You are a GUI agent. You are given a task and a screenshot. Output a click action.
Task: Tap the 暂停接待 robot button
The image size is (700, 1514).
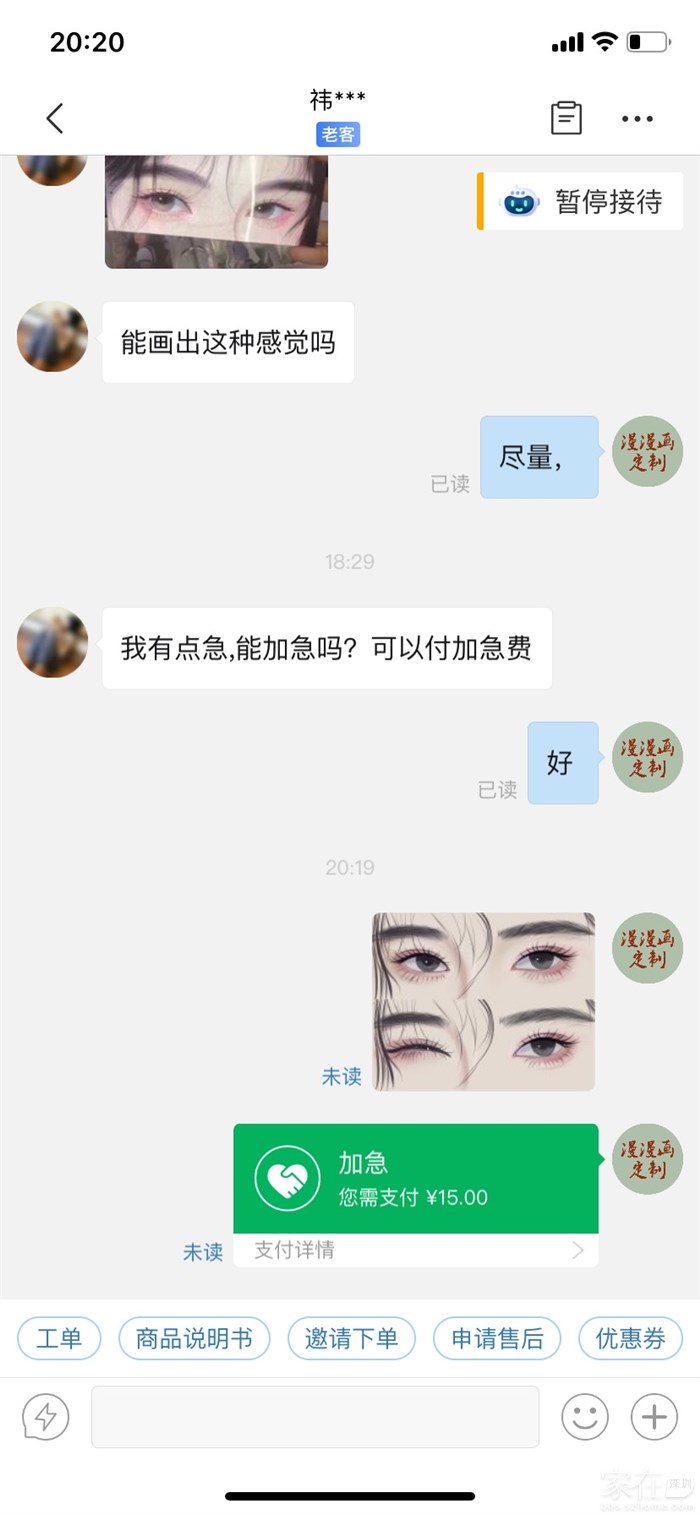581,202
